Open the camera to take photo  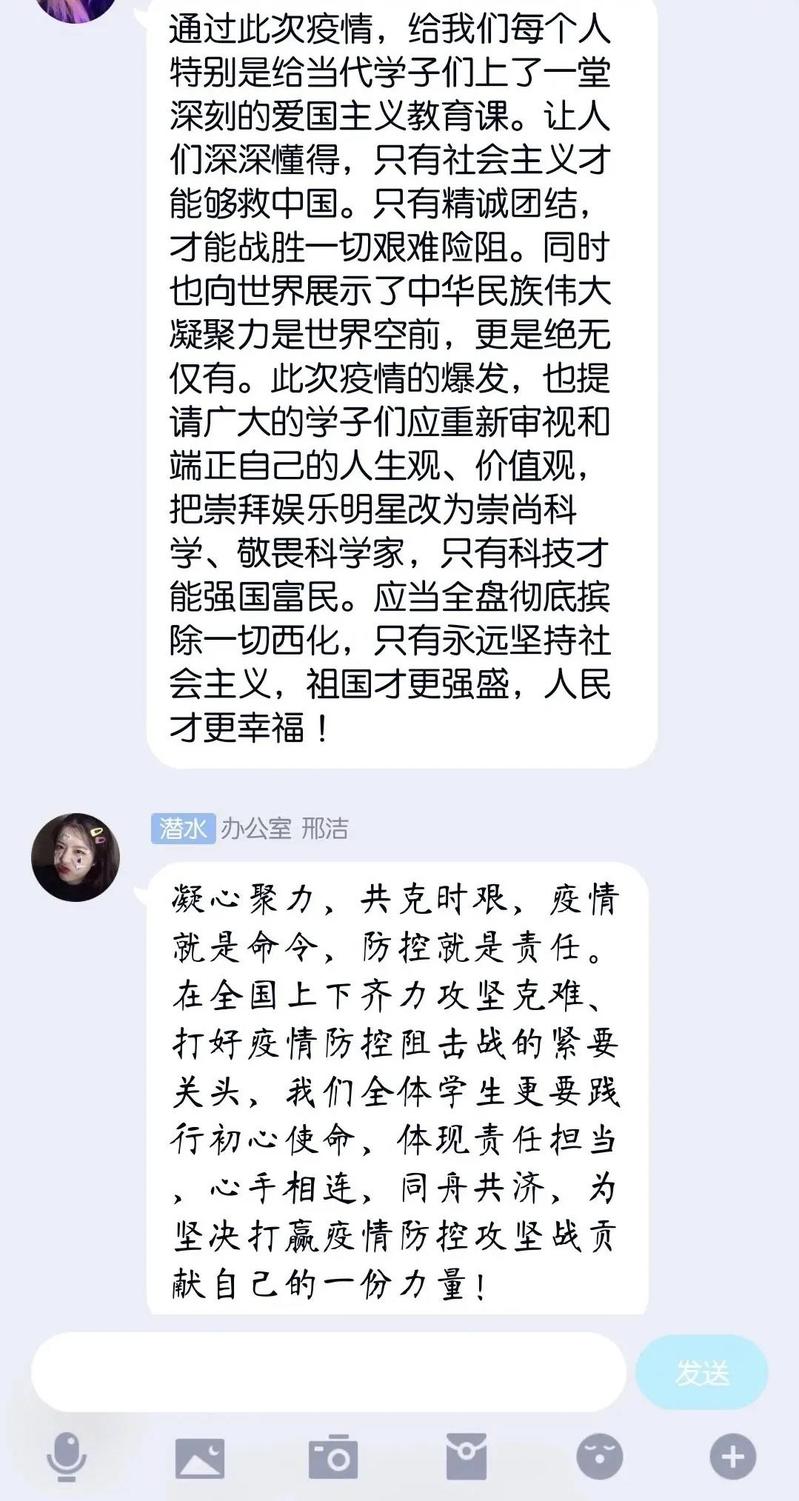pyautogui.click(x=333, y=1457)
